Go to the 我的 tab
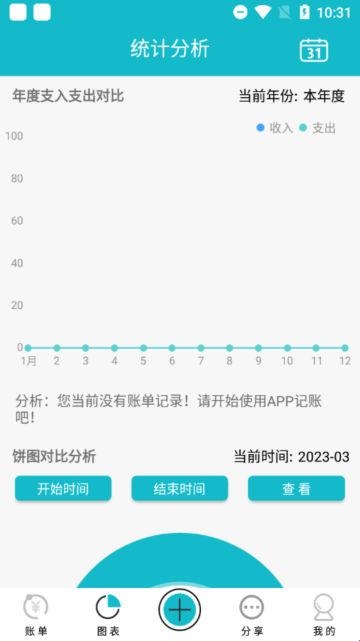360x641 pixels. (324, 615)
